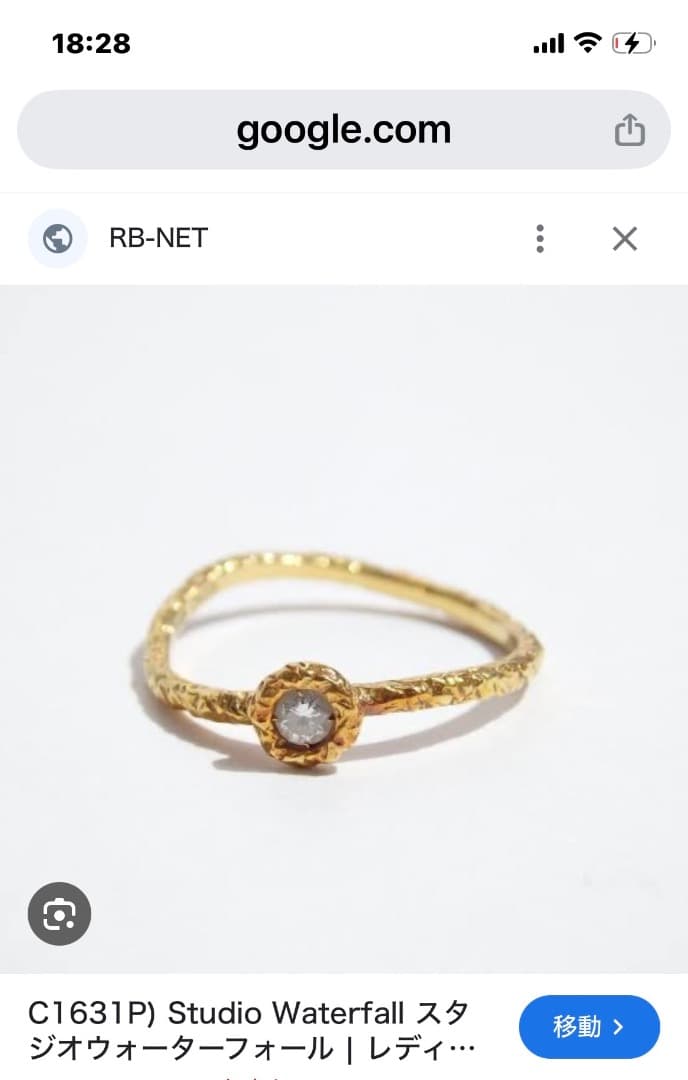Viewport: 688px width, 1080px height.
Task: Tap the google.com address bar
Action: [x=343, y=130]
